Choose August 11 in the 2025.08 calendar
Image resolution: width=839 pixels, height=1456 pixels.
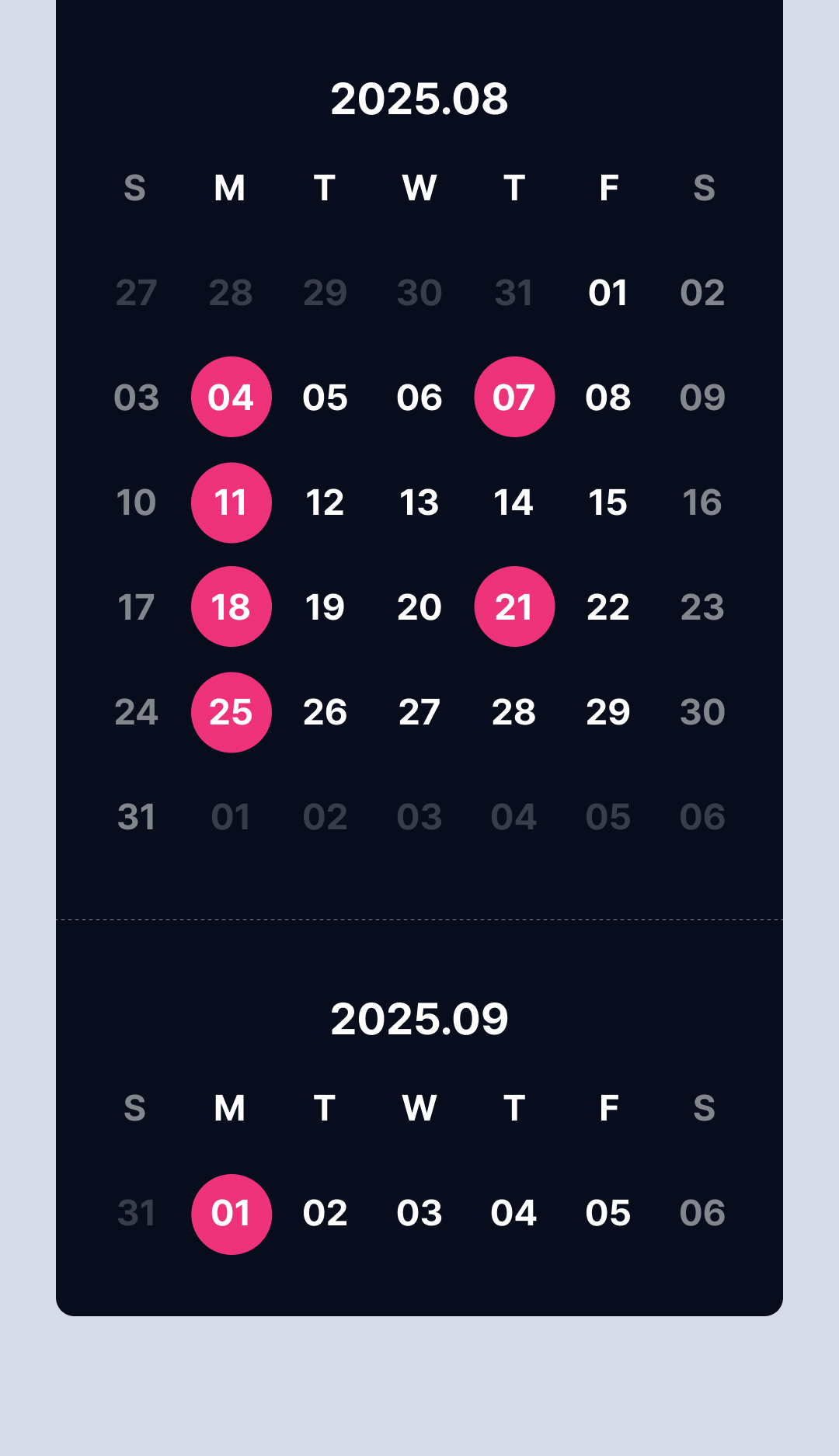coord(232,502)
